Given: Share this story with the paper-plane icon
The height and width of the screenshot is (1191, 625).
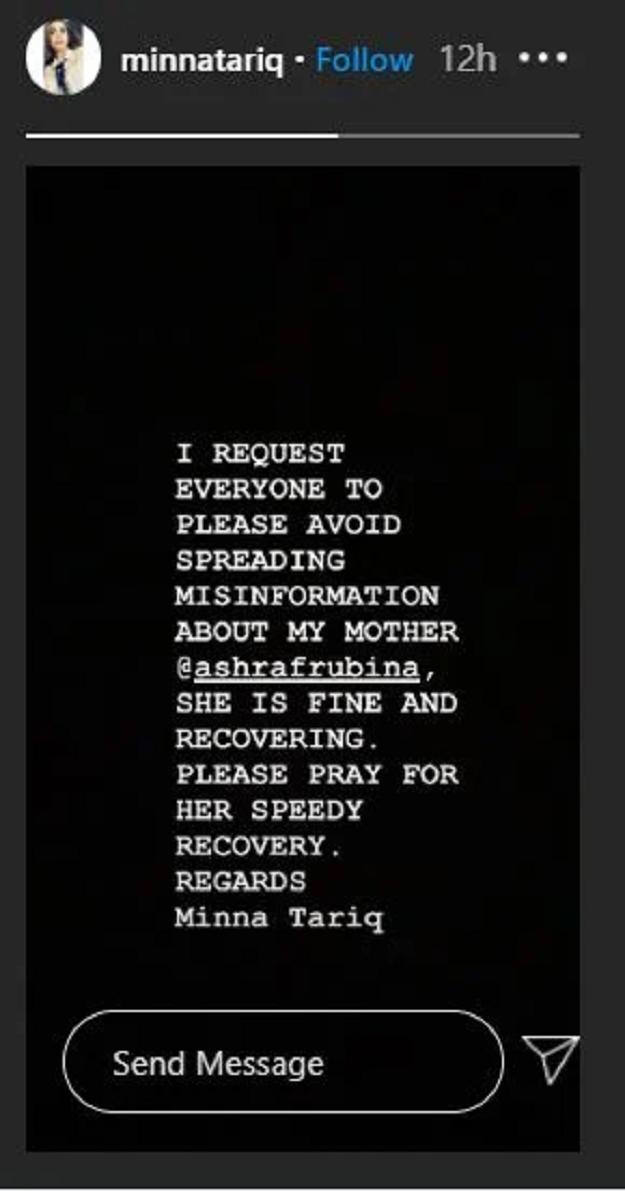Looking at the screenshot, I should coord(551,1059).
